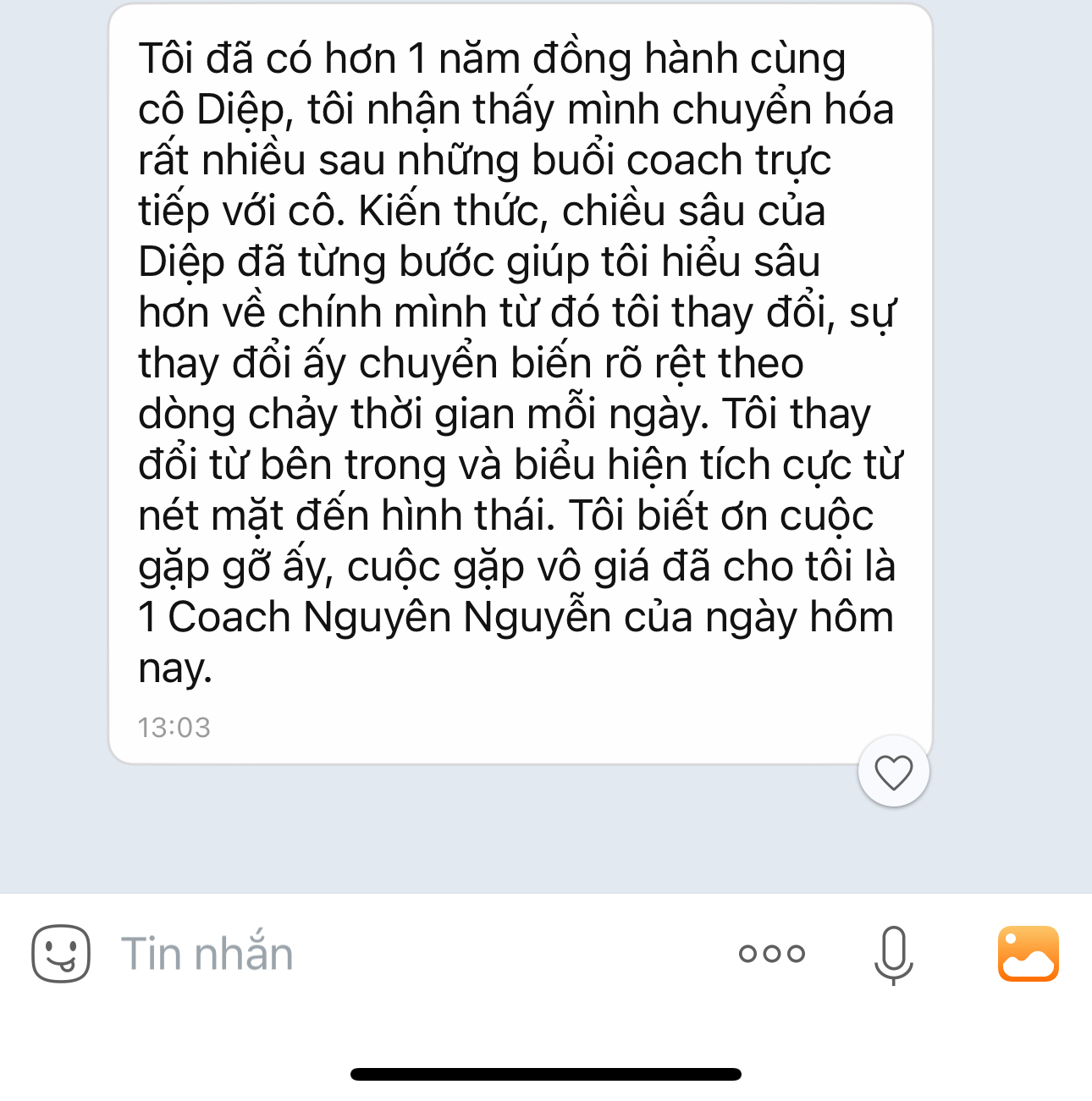1092x1101 pixels.
Task: Open more options with the three-dot icon
Action: coord(771,954)
